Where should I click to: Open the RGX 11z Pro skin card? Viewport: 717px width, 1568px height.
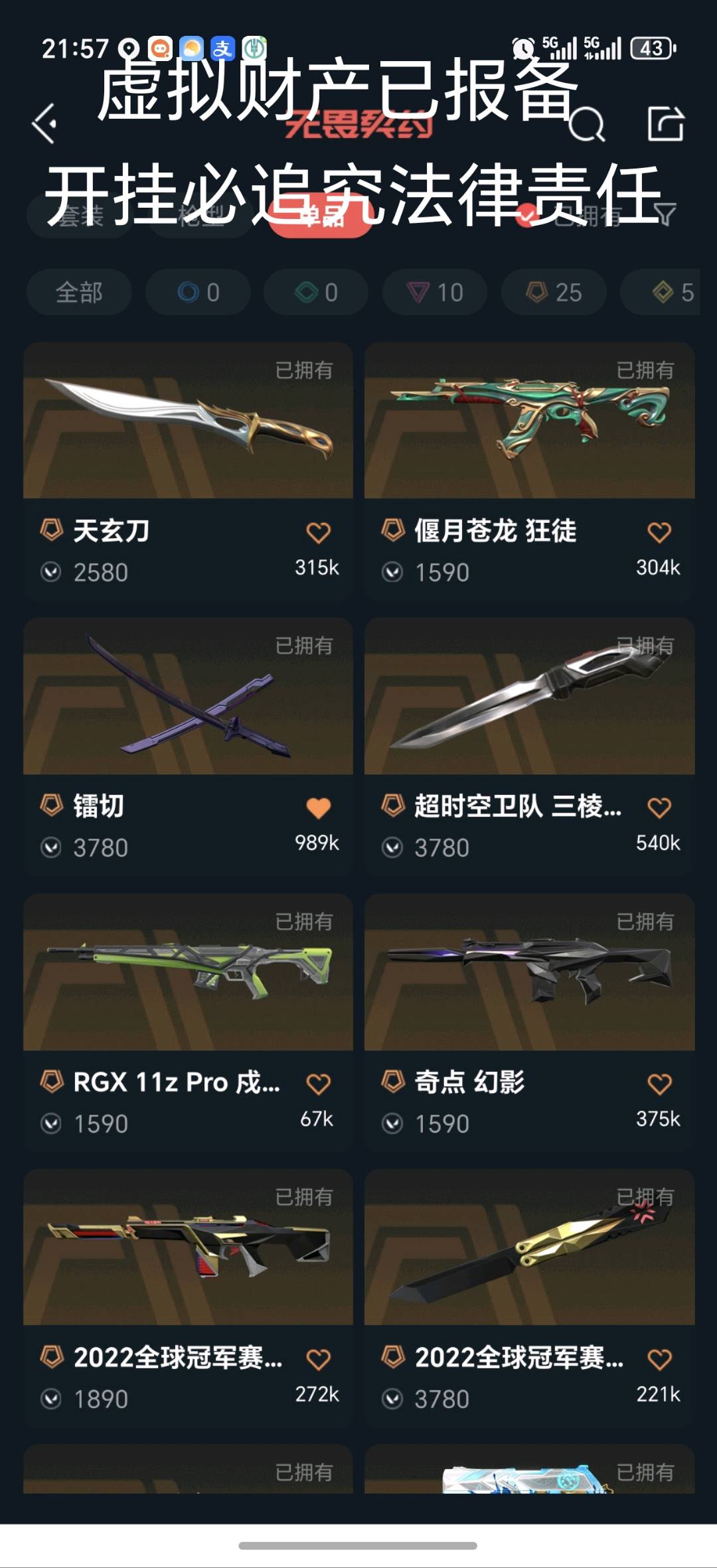click(188, 1023)
